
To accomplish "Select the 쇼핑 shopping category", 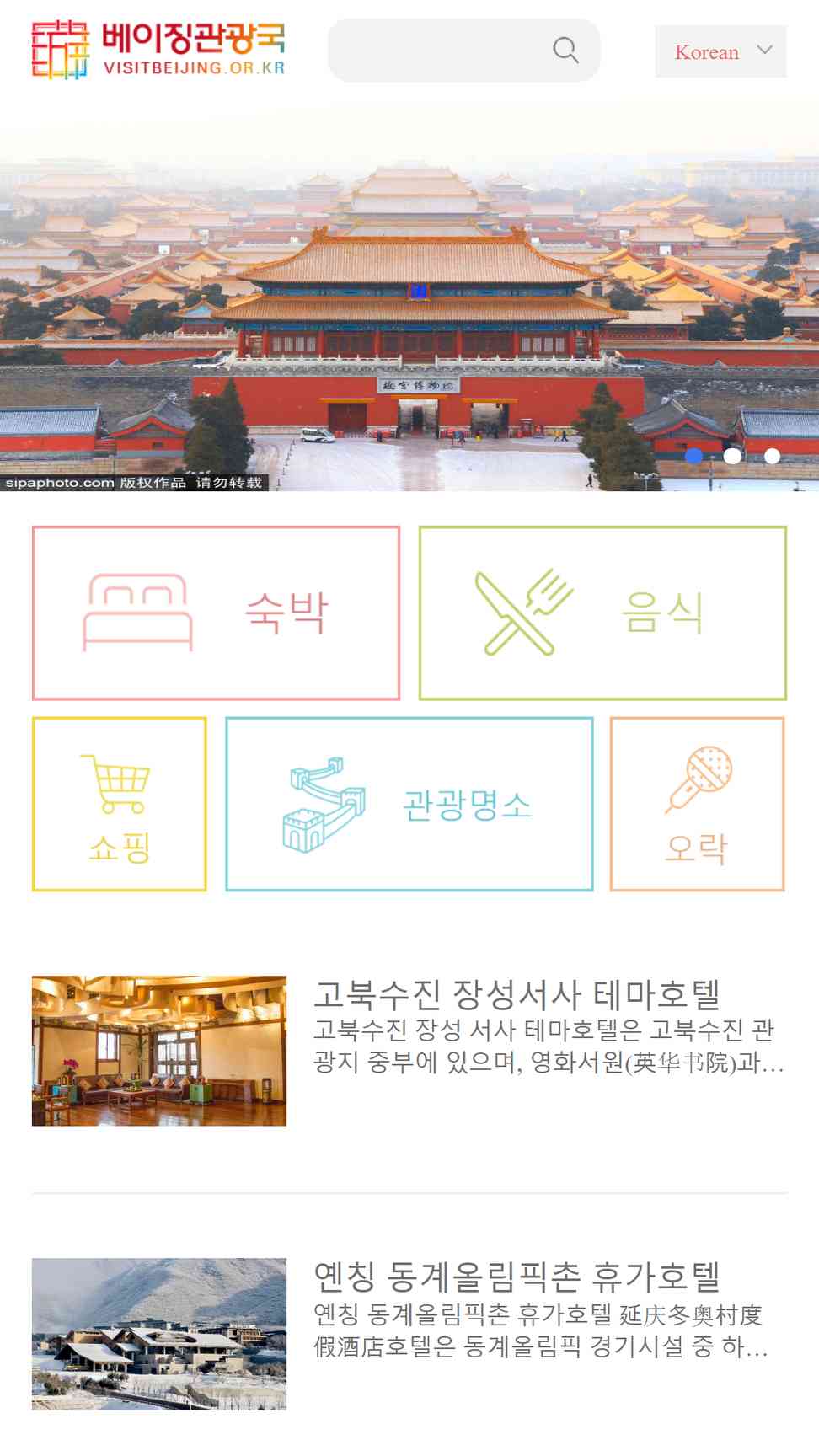I will coord(120,804).
